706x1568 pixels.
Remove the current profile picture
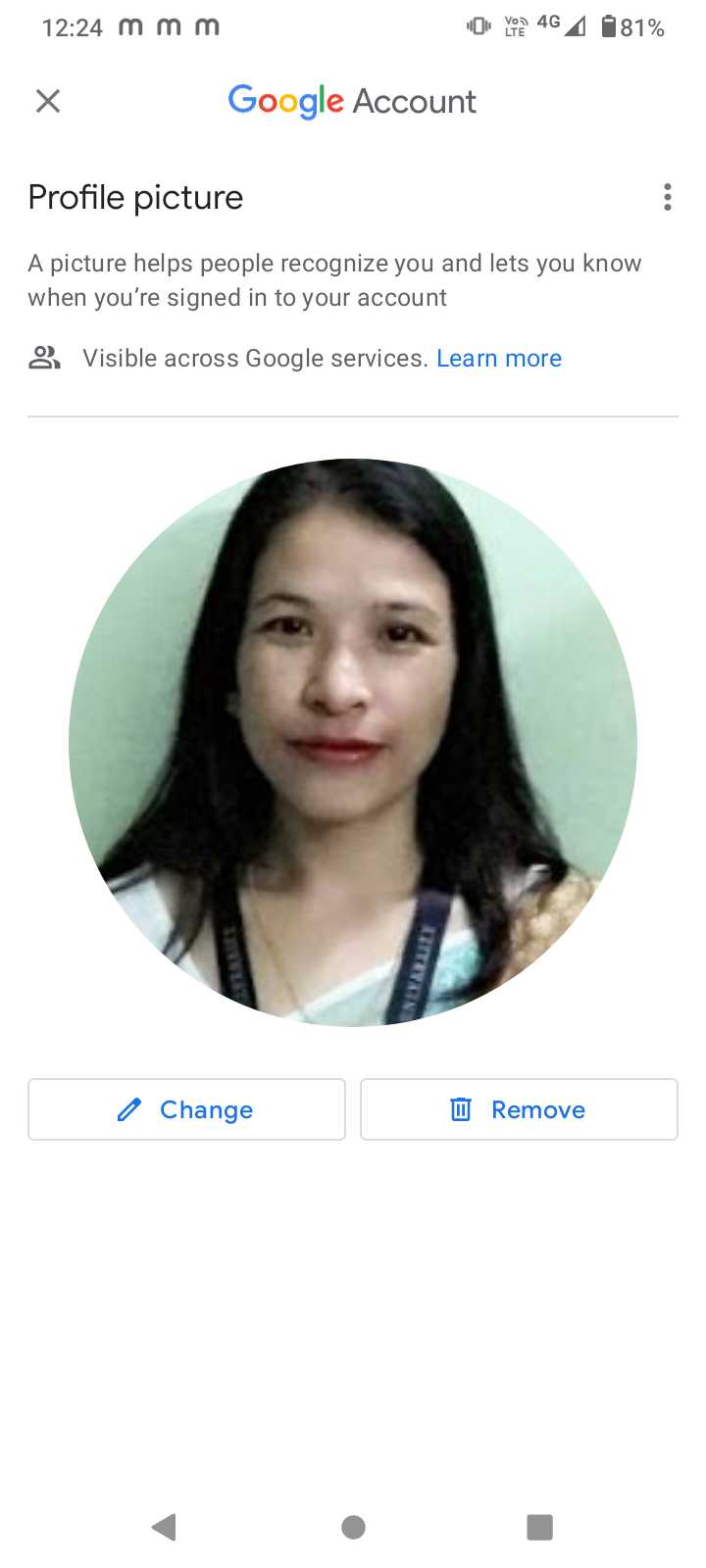coord(519,1109)
